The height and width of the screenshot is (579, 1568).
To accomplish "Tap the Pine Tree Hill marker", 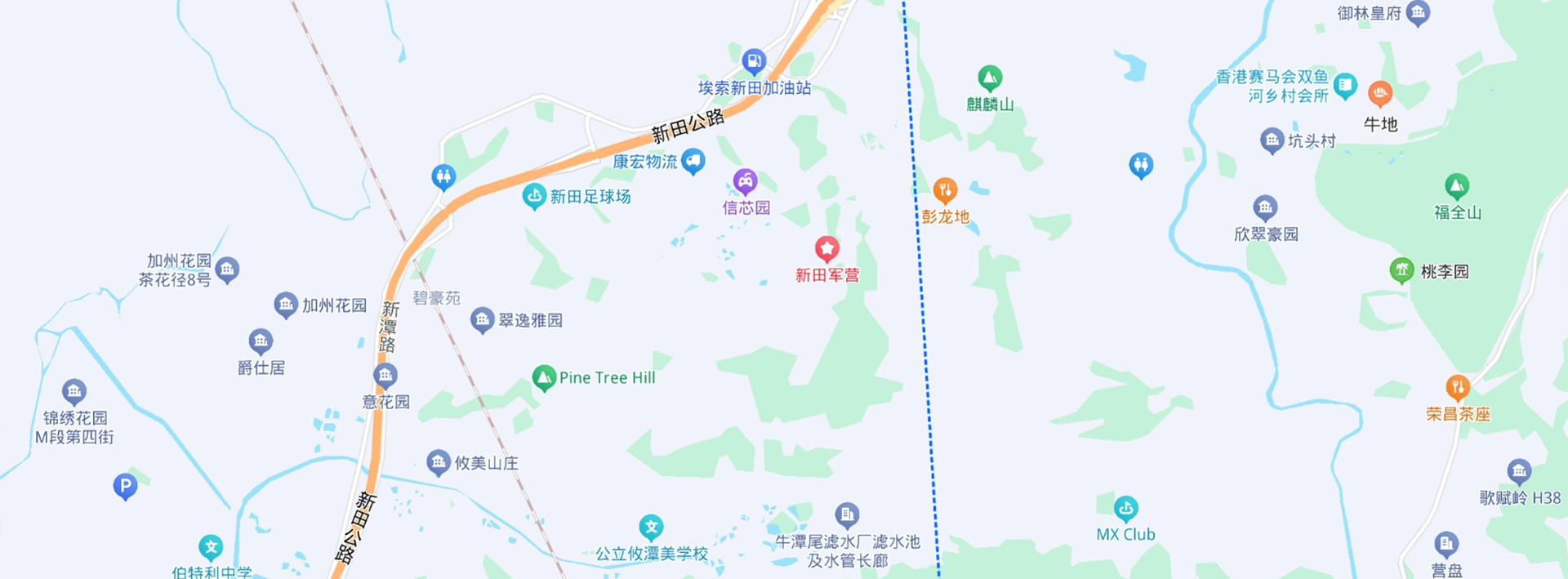I will [x=544, y=377].
